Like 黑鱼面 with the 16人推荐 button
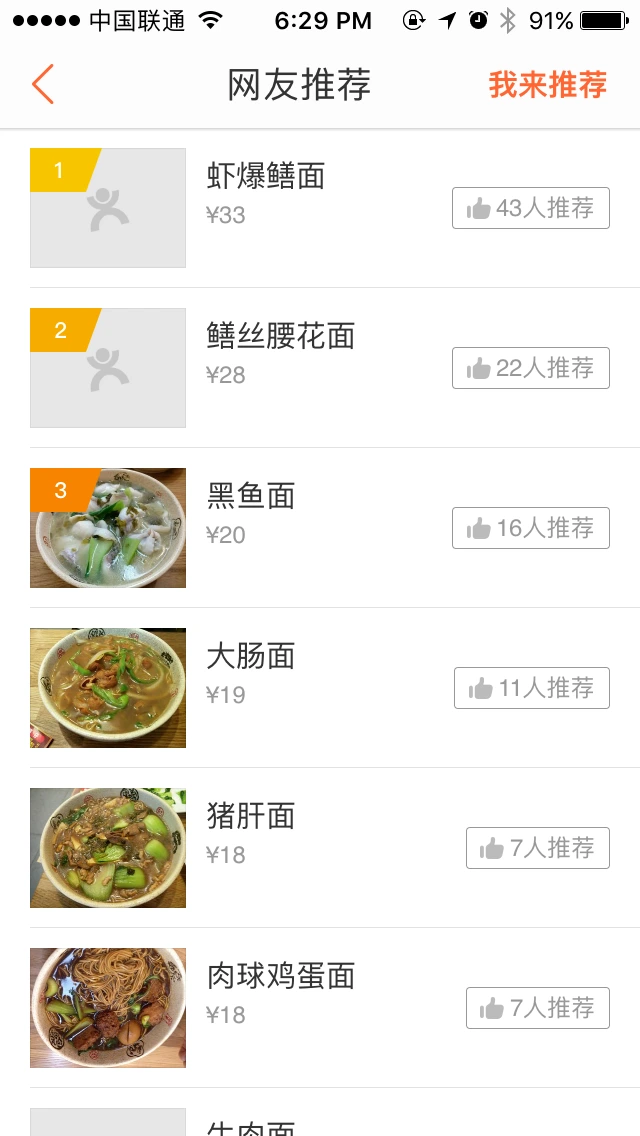Image resolution: width=640 pixels, height=1136 pixels. click(531, 528)
